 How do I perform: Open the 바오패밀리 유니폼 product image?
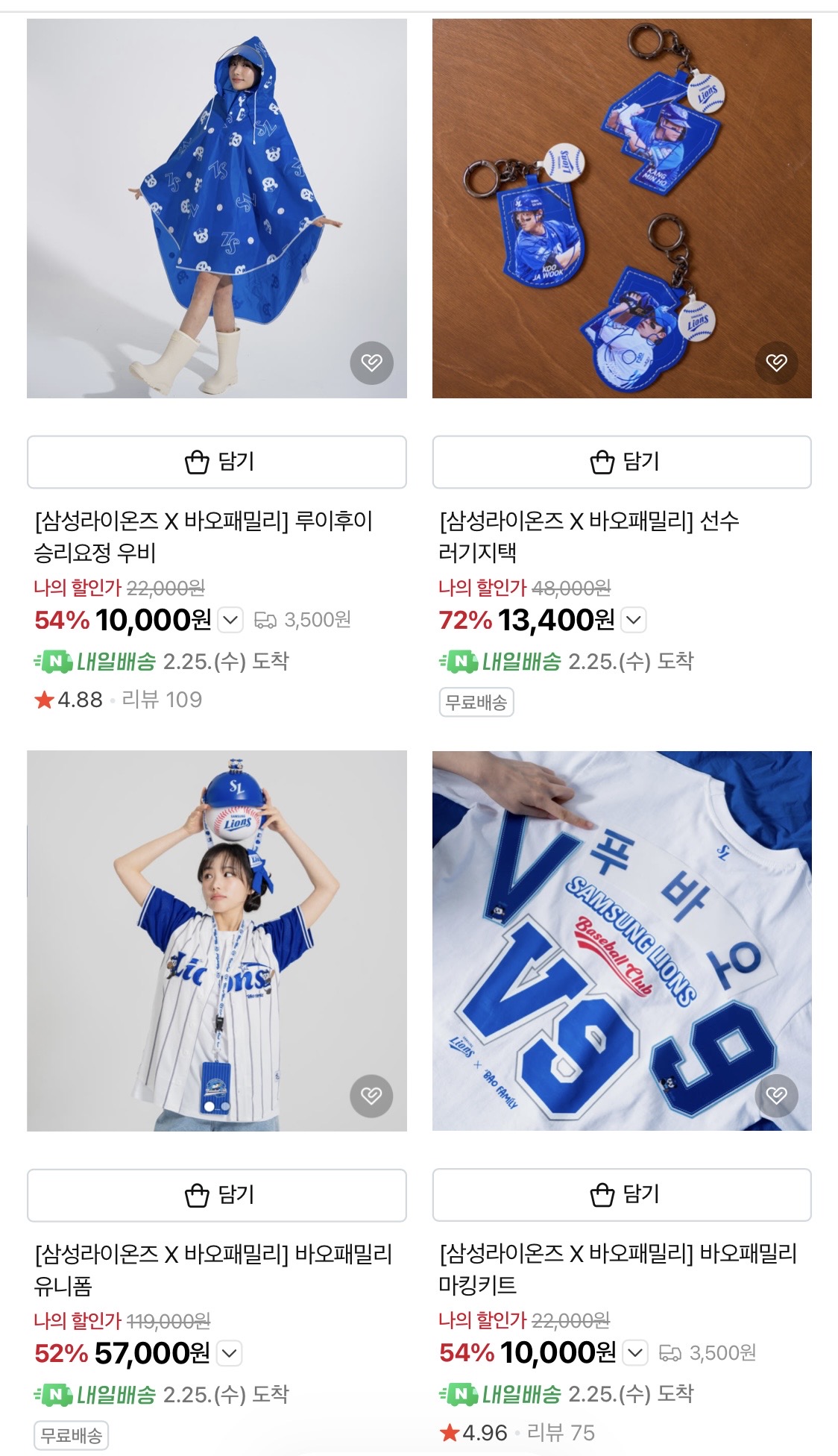217,941
